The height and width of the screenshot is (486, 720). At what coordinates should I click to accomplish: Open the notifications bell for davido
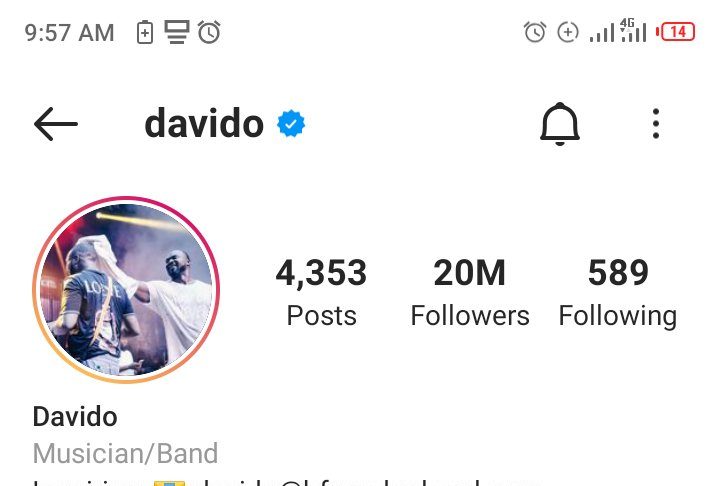click(560, 124)
